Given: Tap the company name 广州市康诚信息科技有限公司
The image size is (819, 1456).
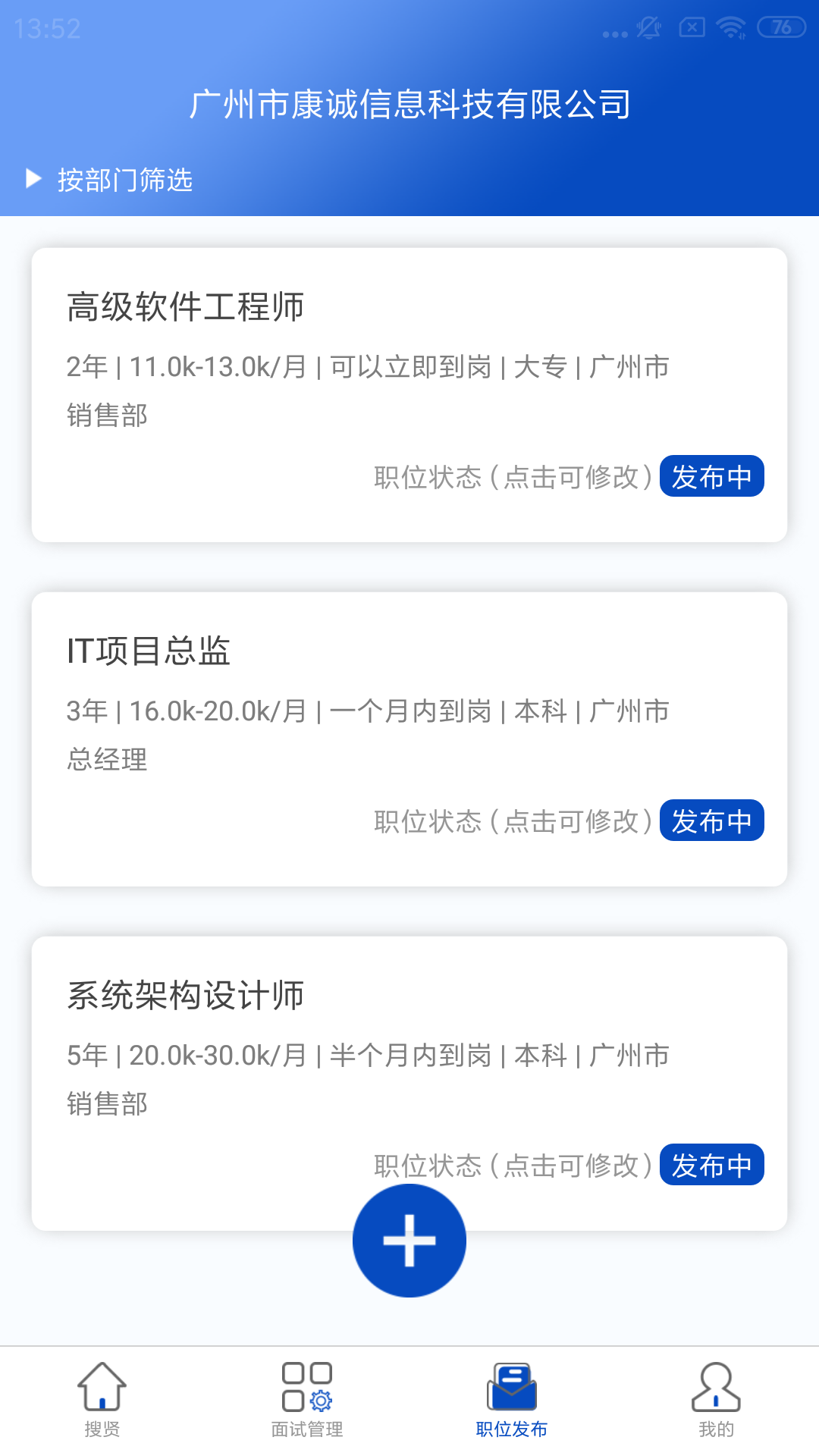Looking at the screenshot, I should [x=409, y=105].
